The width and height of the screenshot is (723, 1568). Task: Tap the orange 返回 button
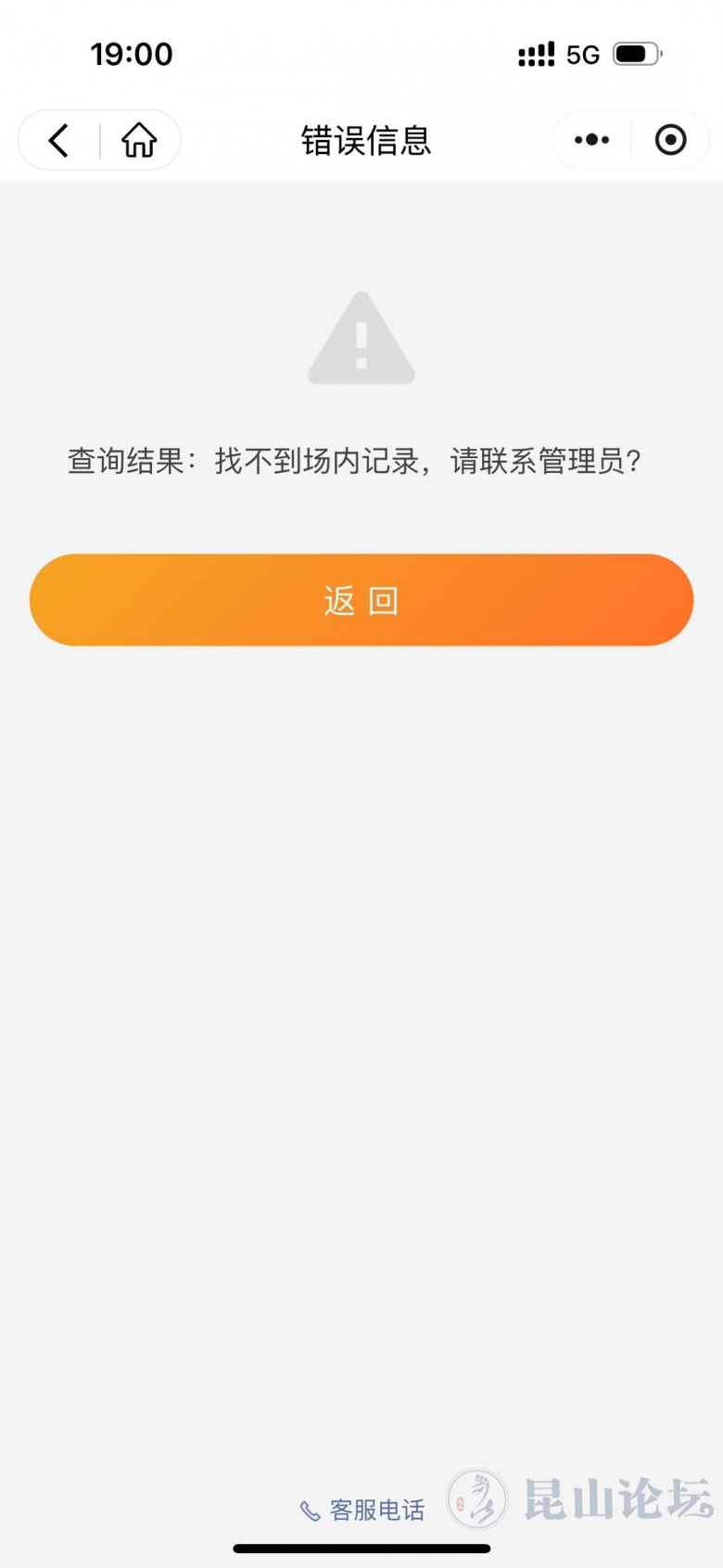(x=361, y=600)
